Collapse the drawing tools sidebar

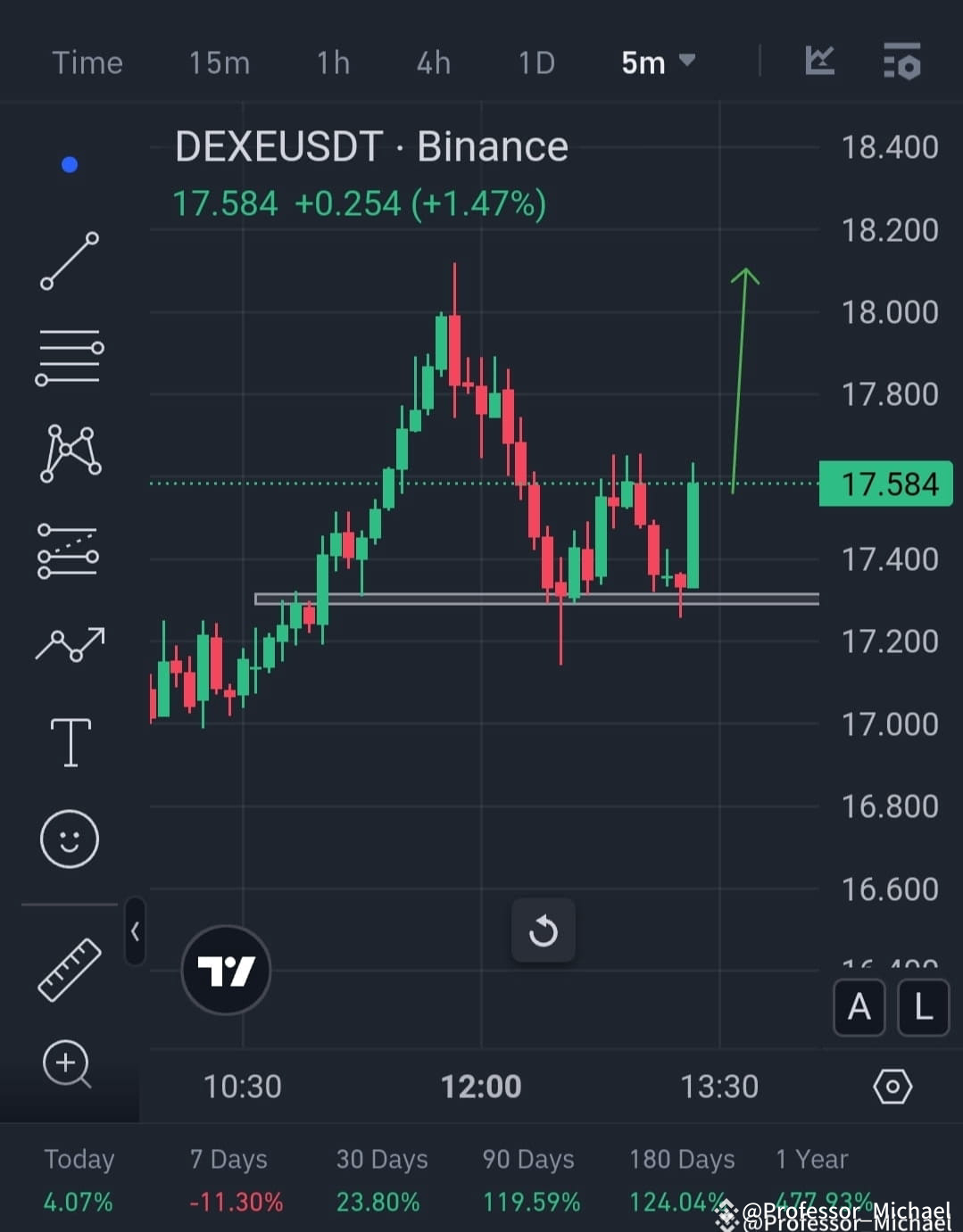135,931
